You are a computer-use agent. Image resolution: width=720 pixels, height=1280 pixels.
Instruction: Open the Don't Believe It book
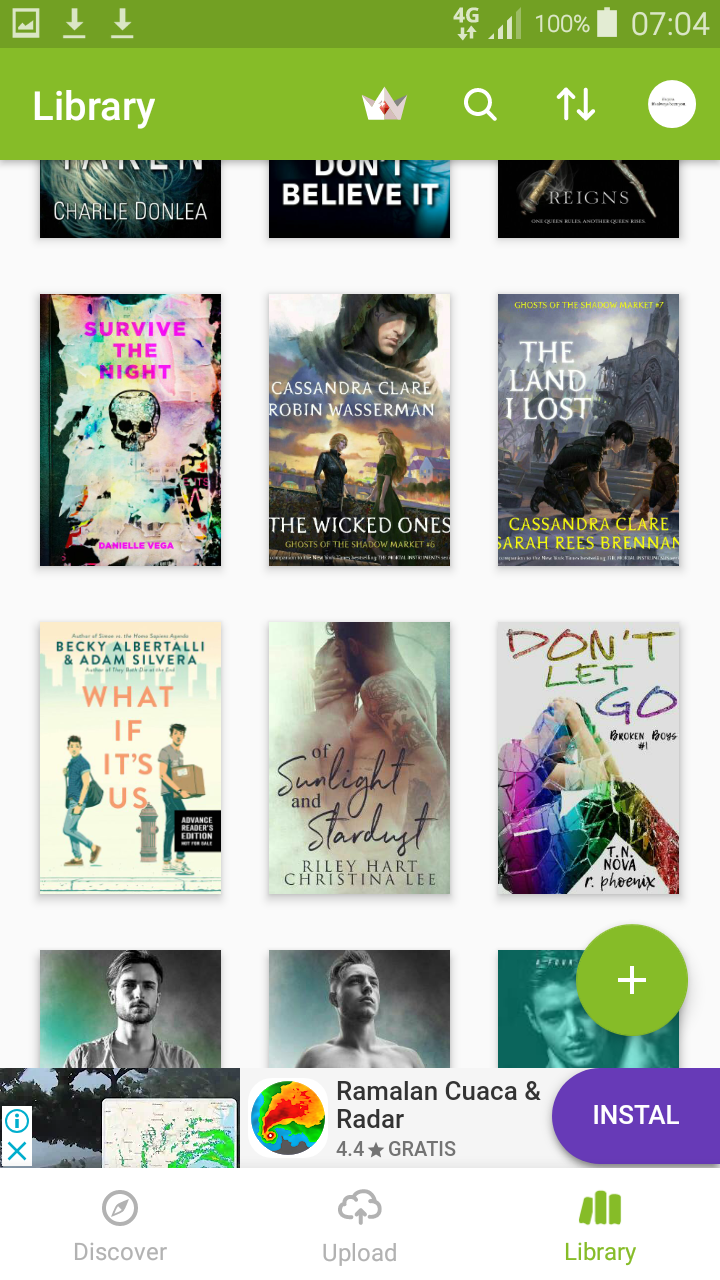pyautogui.click(x=359, y=198)
